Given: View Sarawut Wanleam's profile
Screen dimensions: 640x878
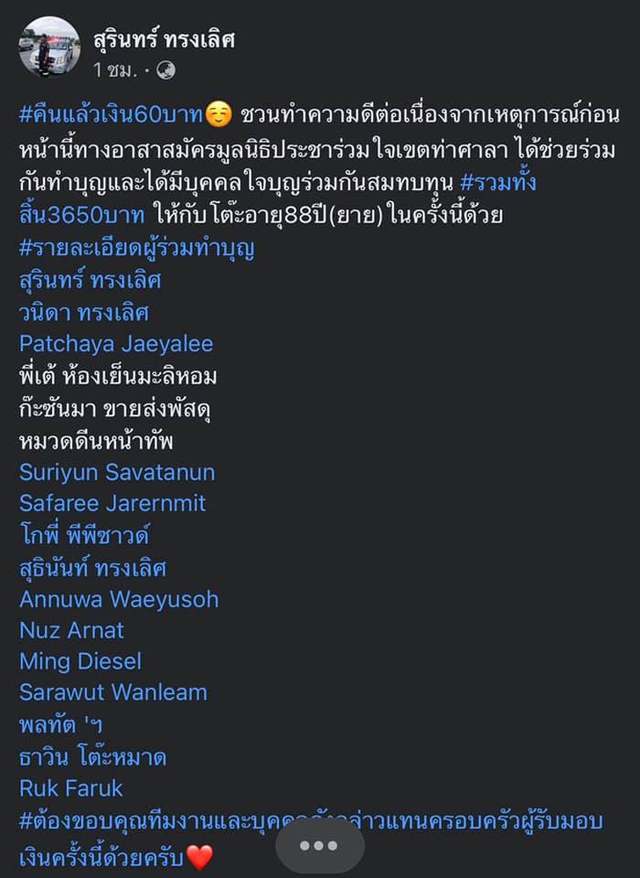Looking at the screenshot, I should [113, 693].
